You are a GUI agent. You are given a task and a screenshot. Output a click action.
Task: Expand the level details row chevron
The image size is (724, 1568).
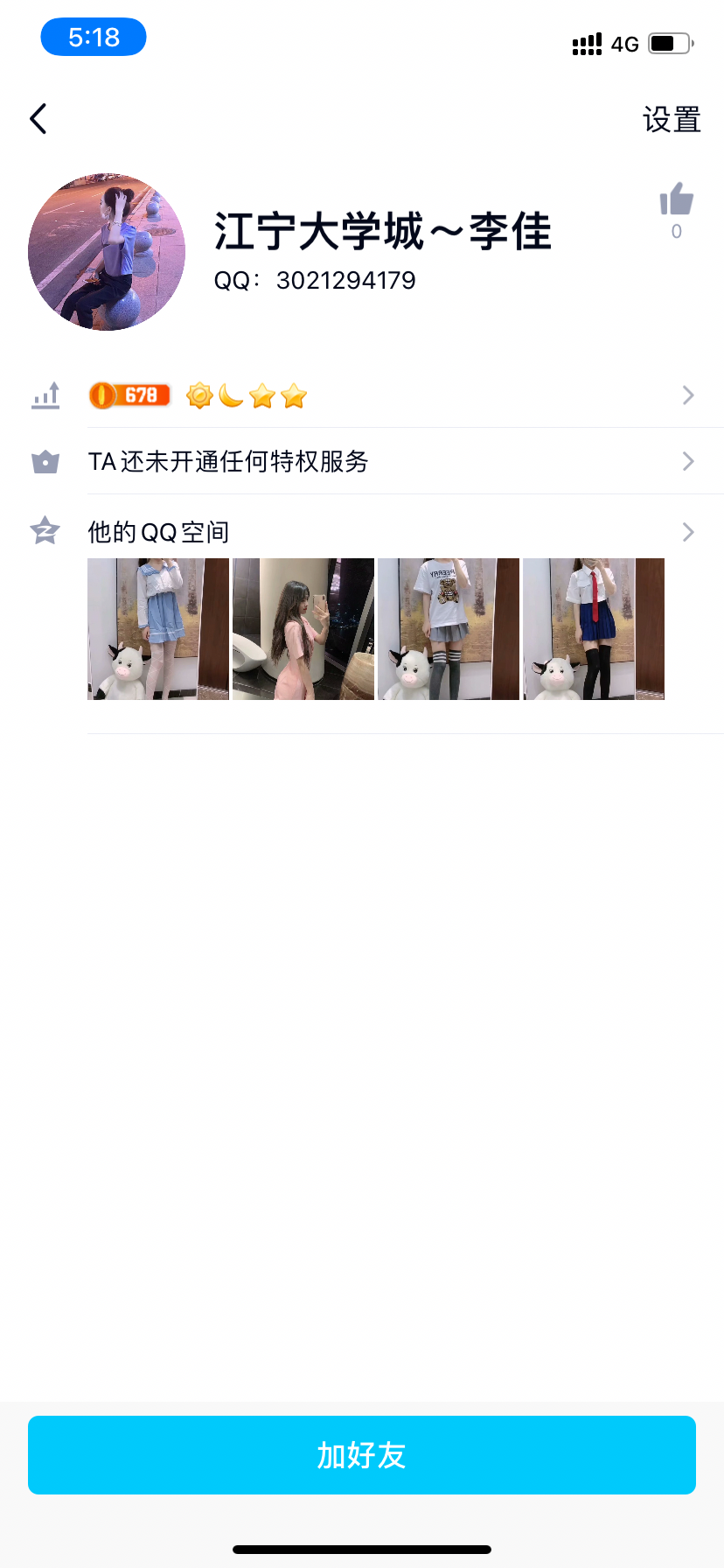tap(687, 395)
